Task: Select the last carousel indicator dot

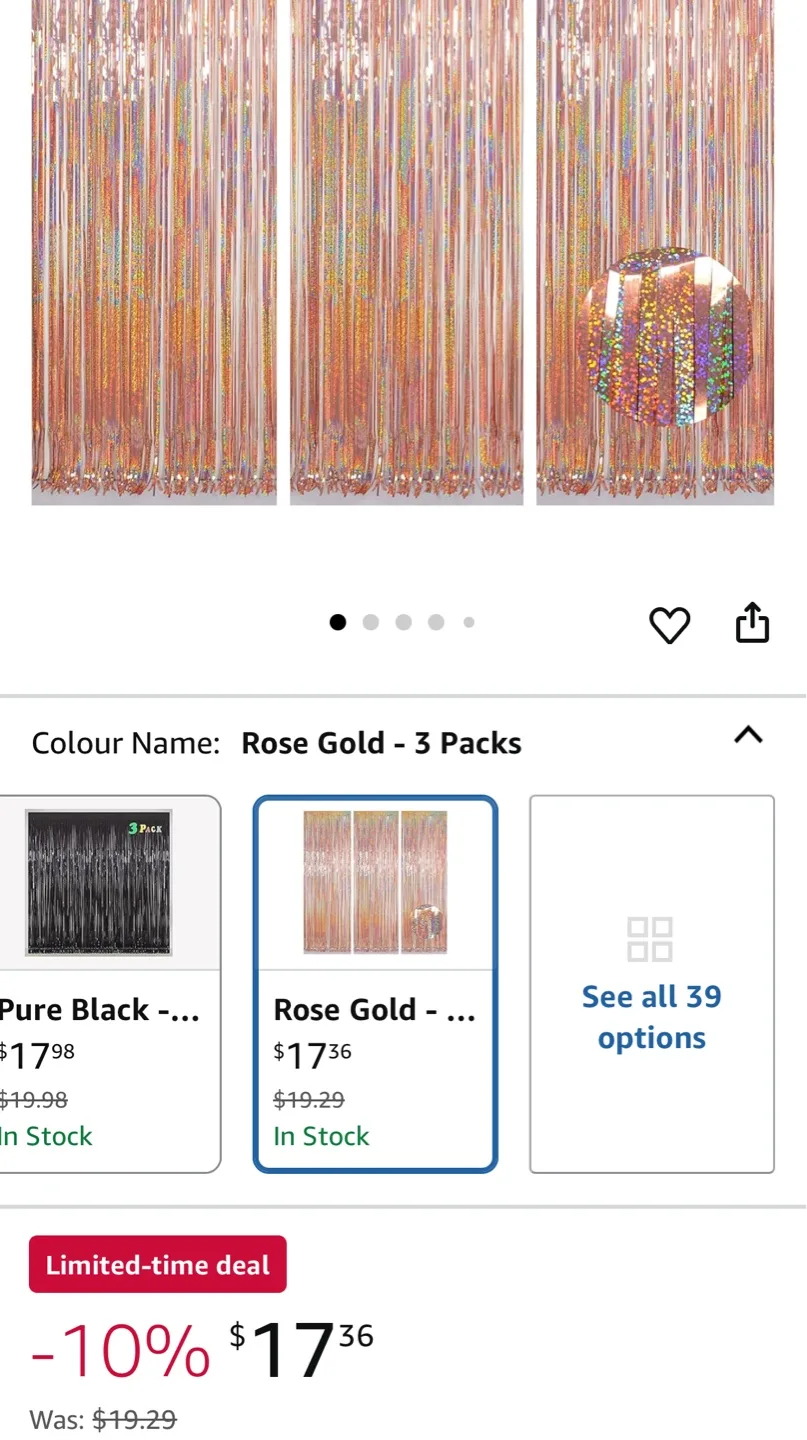Action: [468, 622]
